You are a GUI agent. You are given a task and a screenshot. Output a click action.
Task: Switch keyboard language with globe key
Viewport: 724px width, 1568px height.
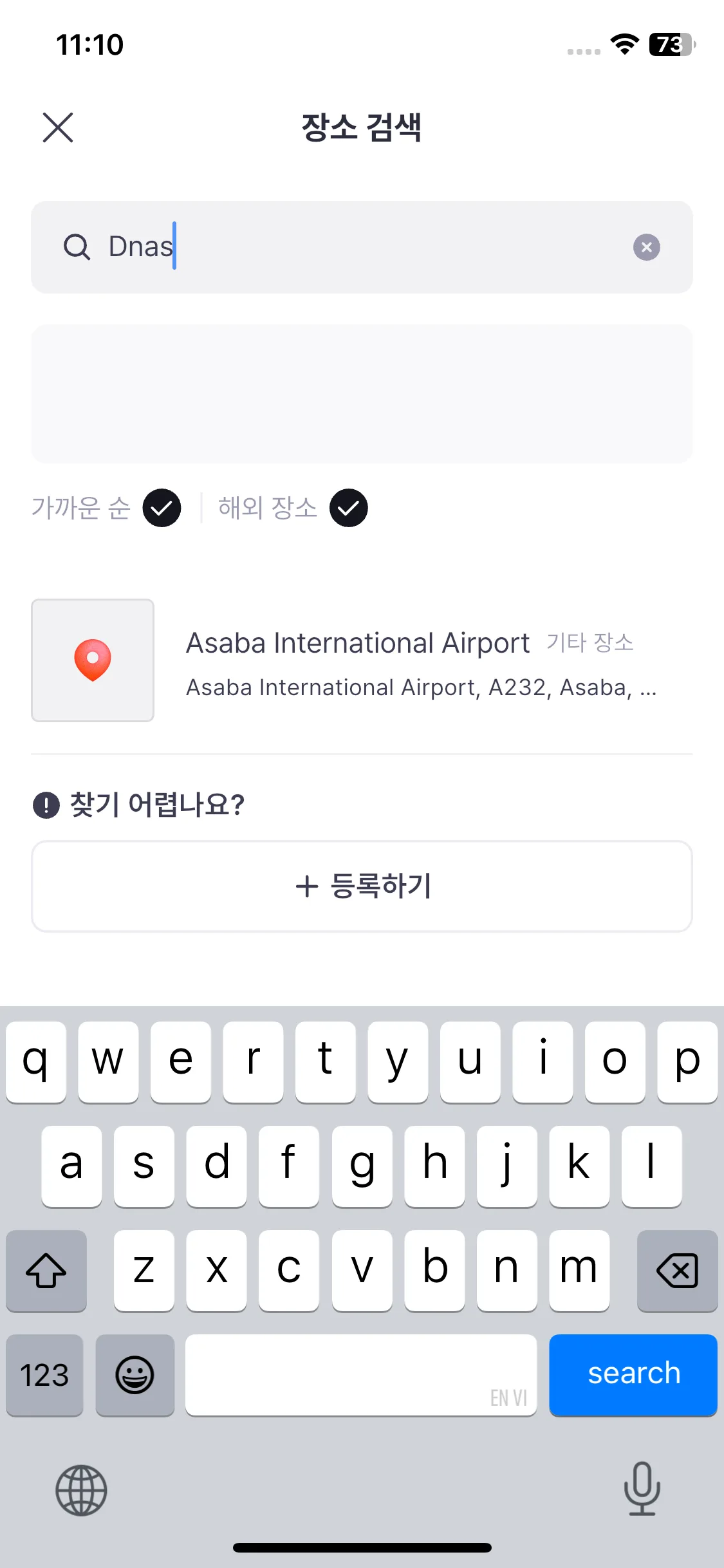[81, 1490]
